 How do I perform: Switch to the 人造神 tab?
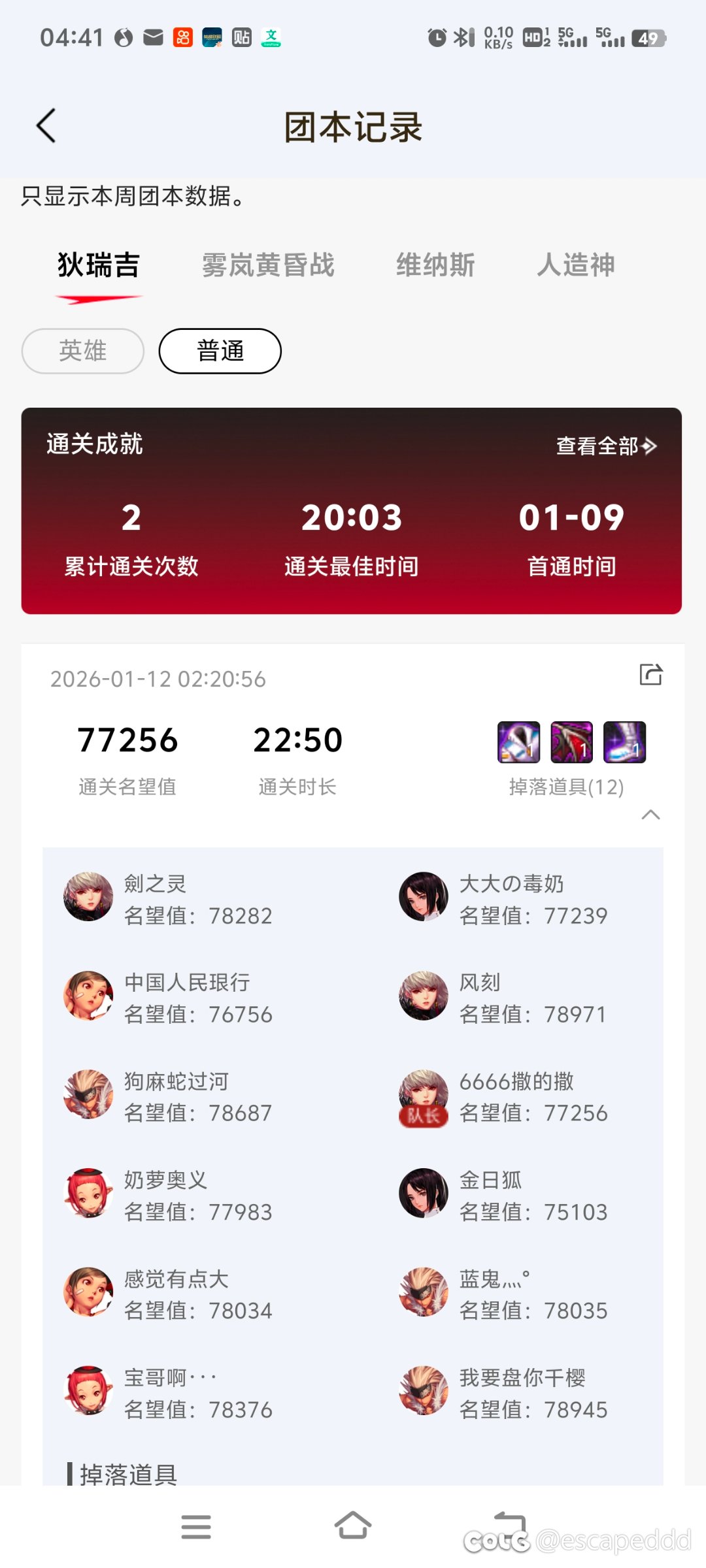(x=576, y=265)
